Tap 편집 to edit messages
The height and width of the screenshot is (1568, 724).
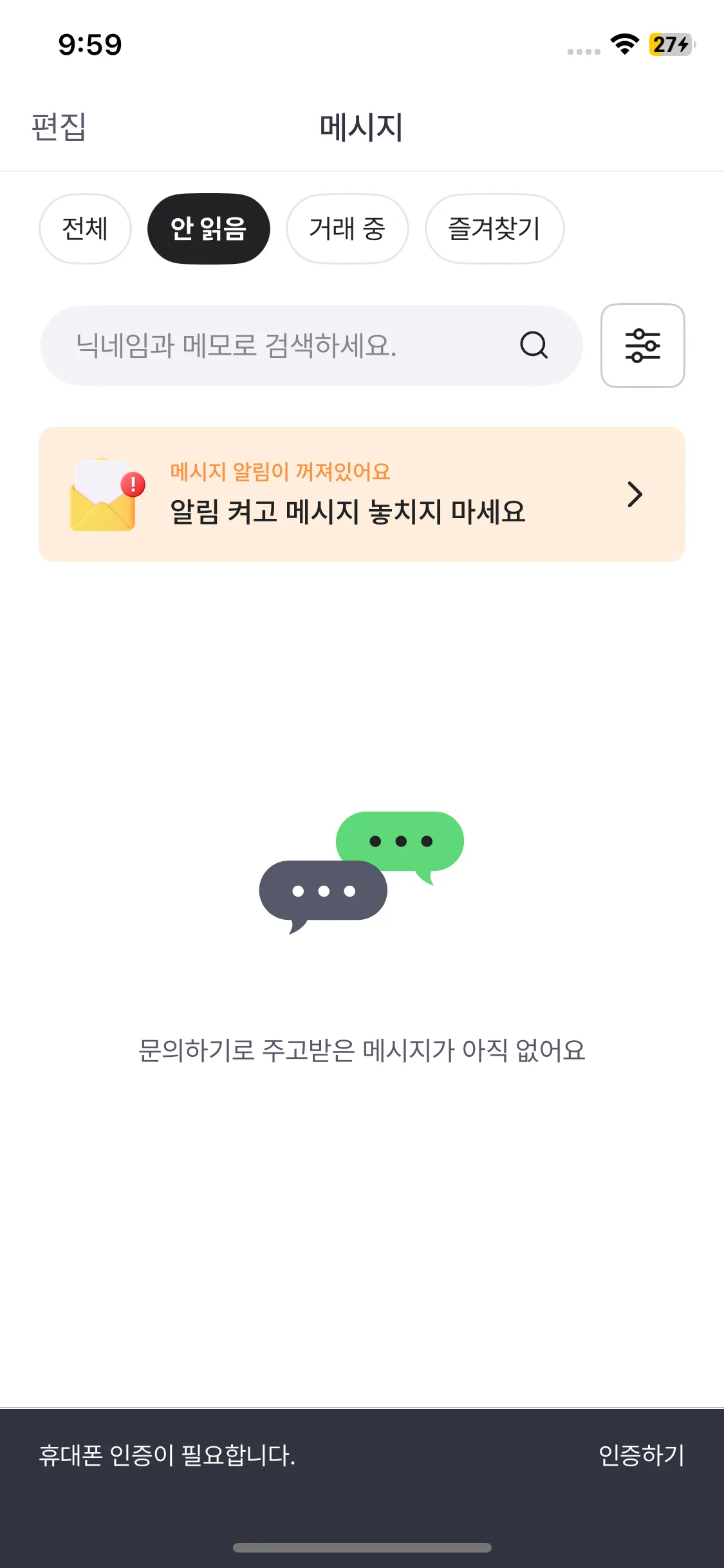[59, 127]
